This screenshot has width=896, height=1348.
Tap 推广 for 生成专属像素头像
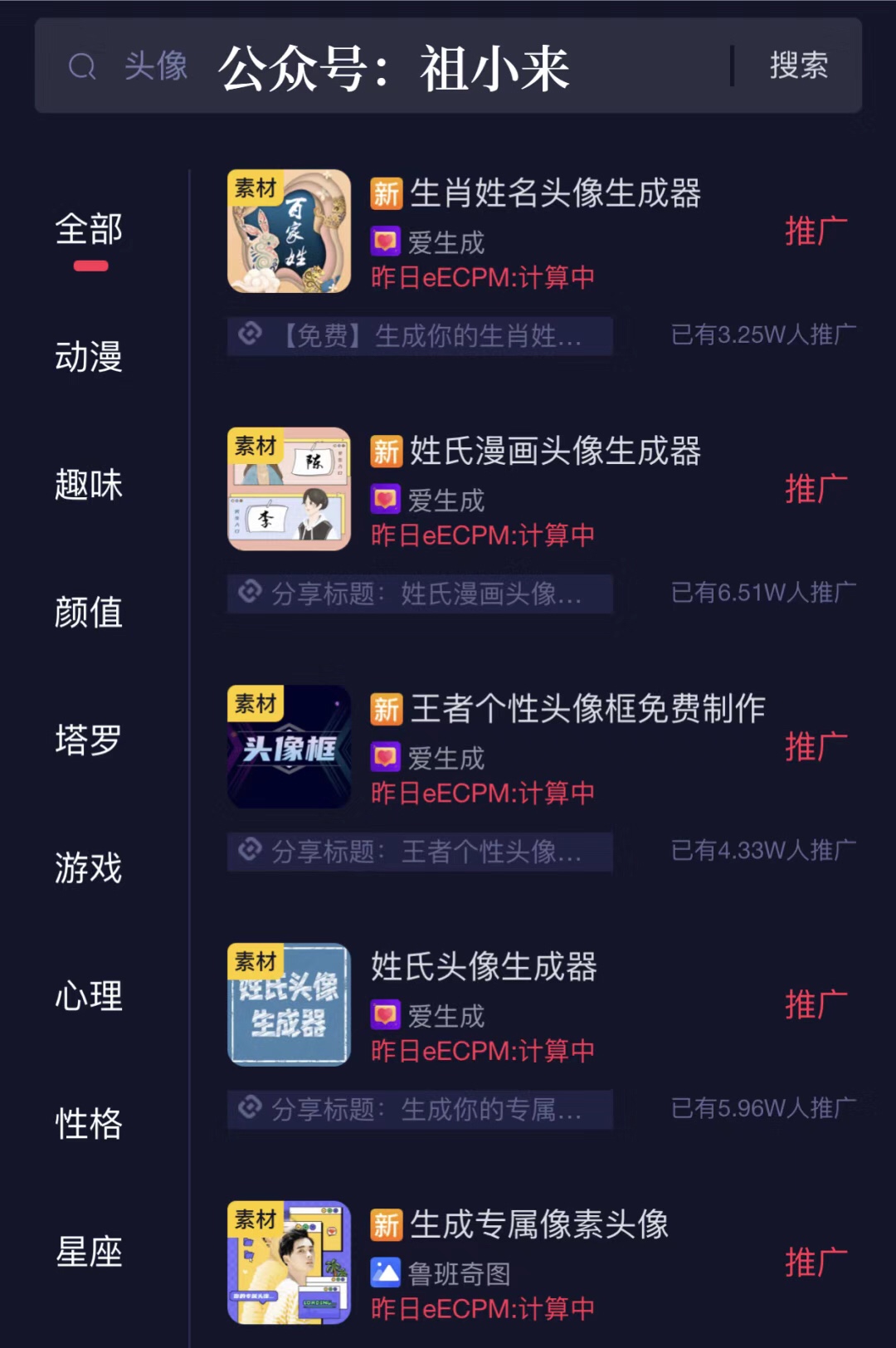point(816,1263)
